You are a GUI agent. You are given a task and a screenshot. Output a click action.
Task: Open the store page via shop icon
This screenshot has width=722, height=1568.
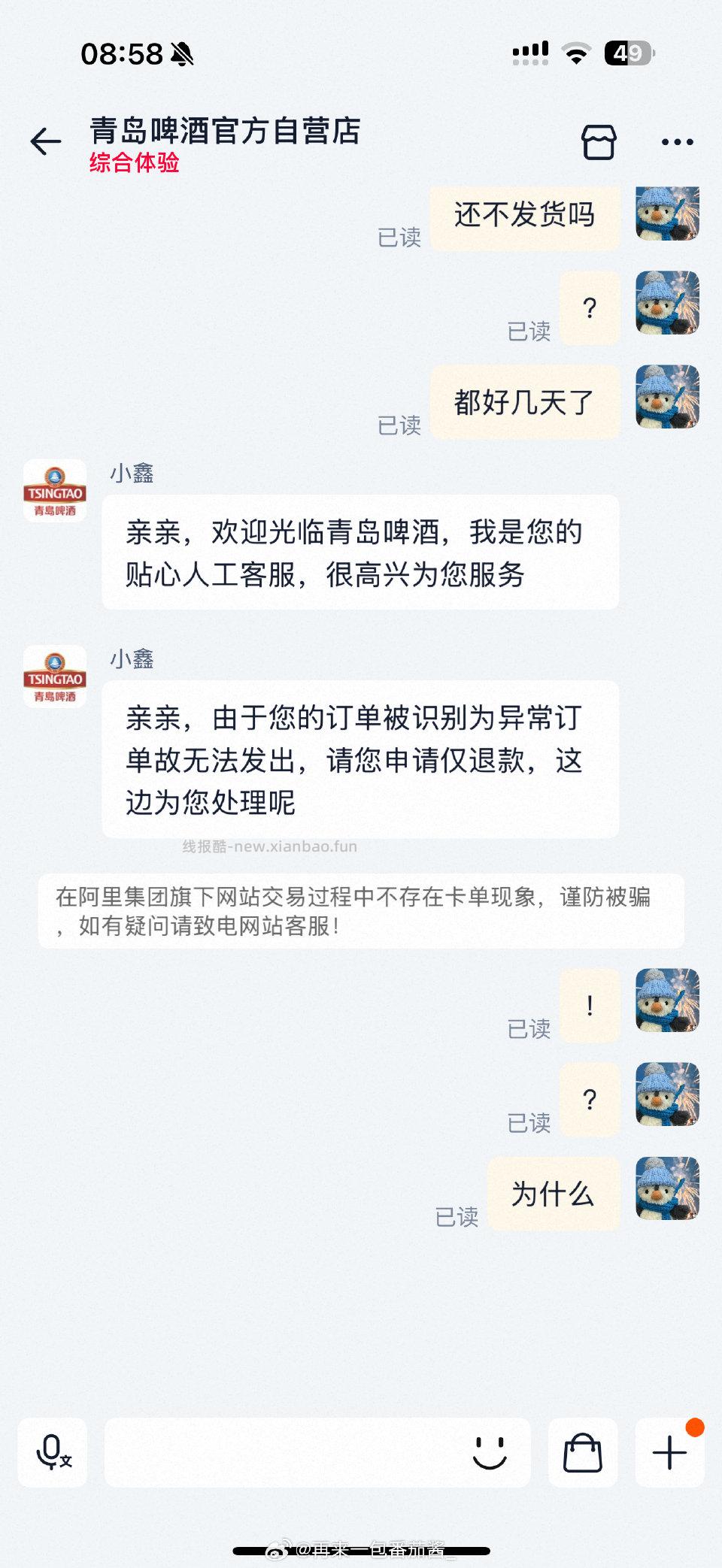[x=598, y=141]
